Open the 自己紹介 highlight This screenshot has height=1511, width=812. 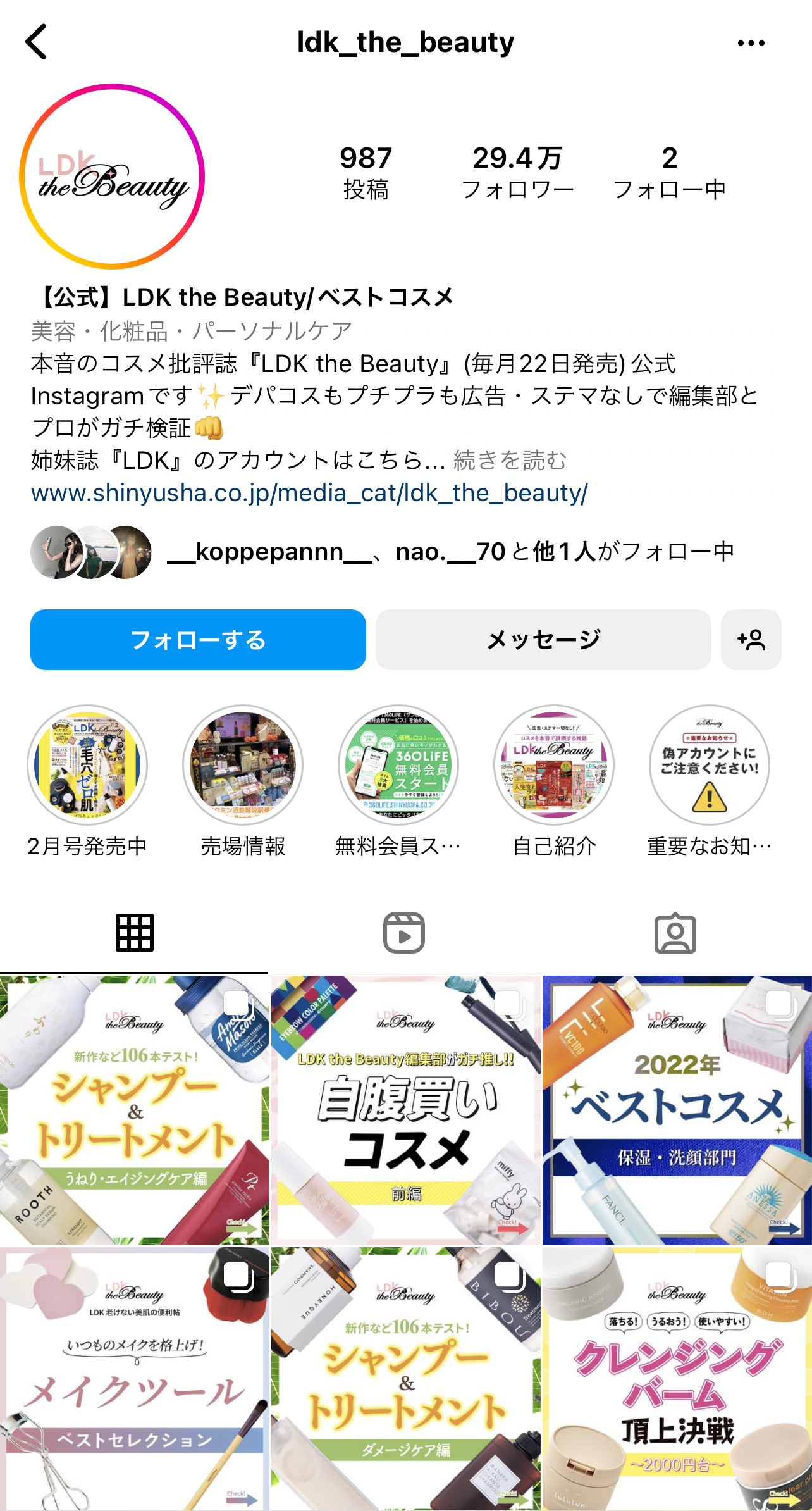(x=554, y=765)
